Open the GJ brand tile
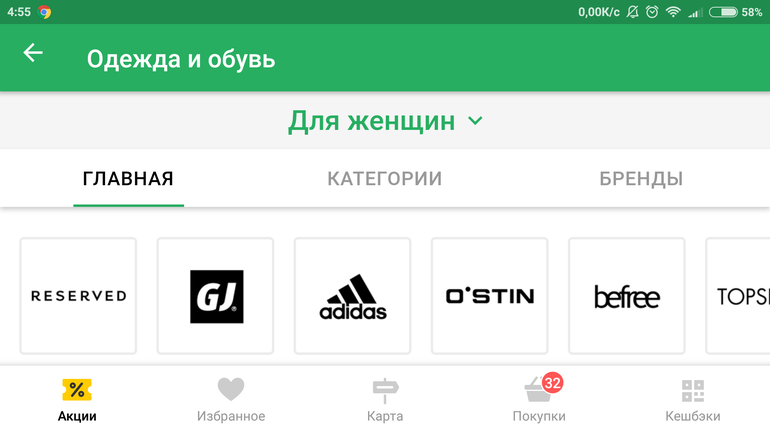Viewport: 770px width, 433px height. click(x=216, y=296)
